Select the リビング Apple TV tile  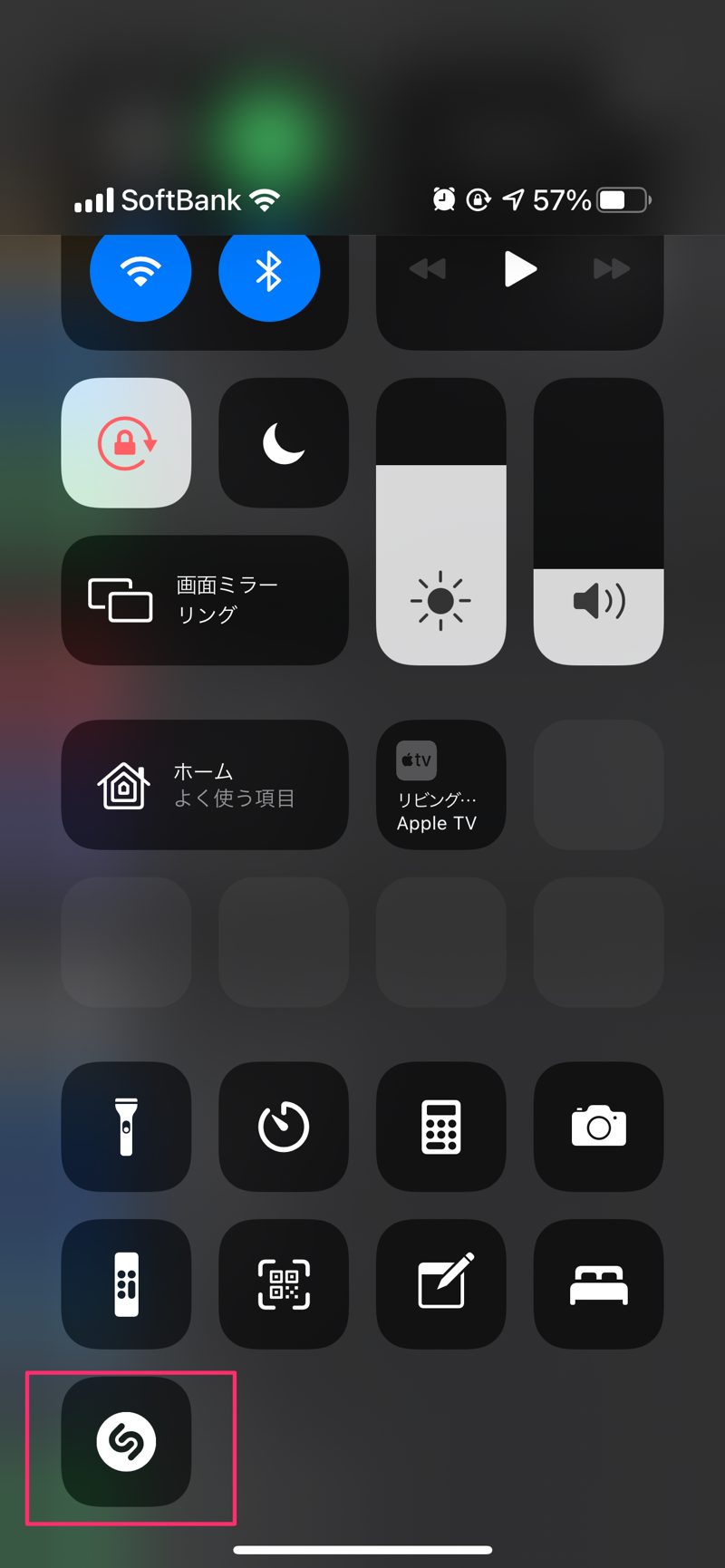[441, 785]
